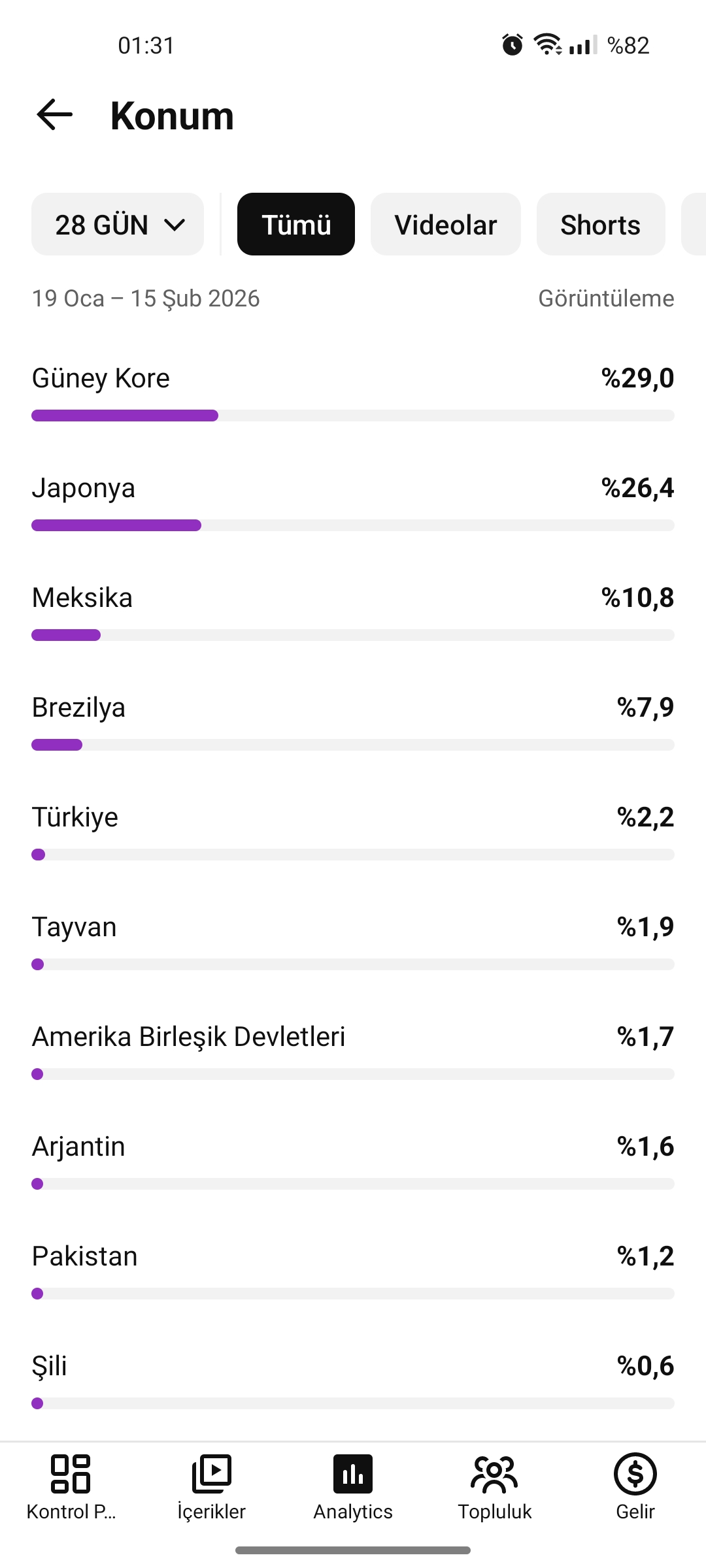
Task: Open the Analytics tab
Action: point(353,1488)
